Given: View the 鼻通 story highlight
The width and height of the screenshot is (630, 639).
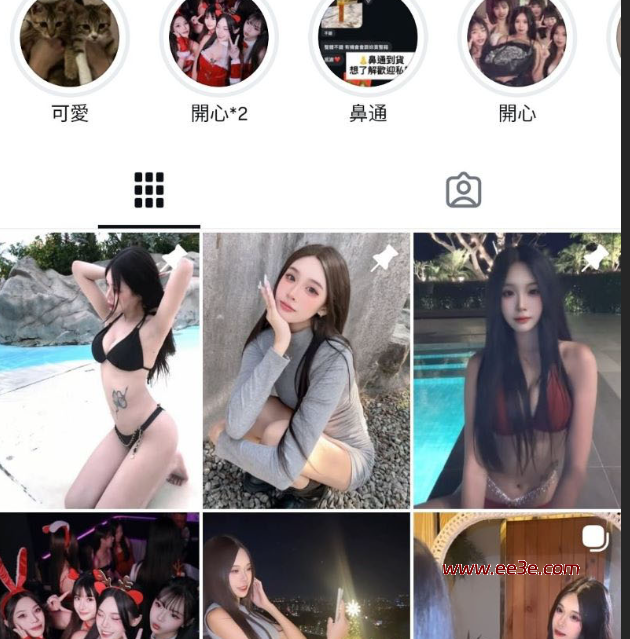Looking at the screenshot, I should click(368, 40).
